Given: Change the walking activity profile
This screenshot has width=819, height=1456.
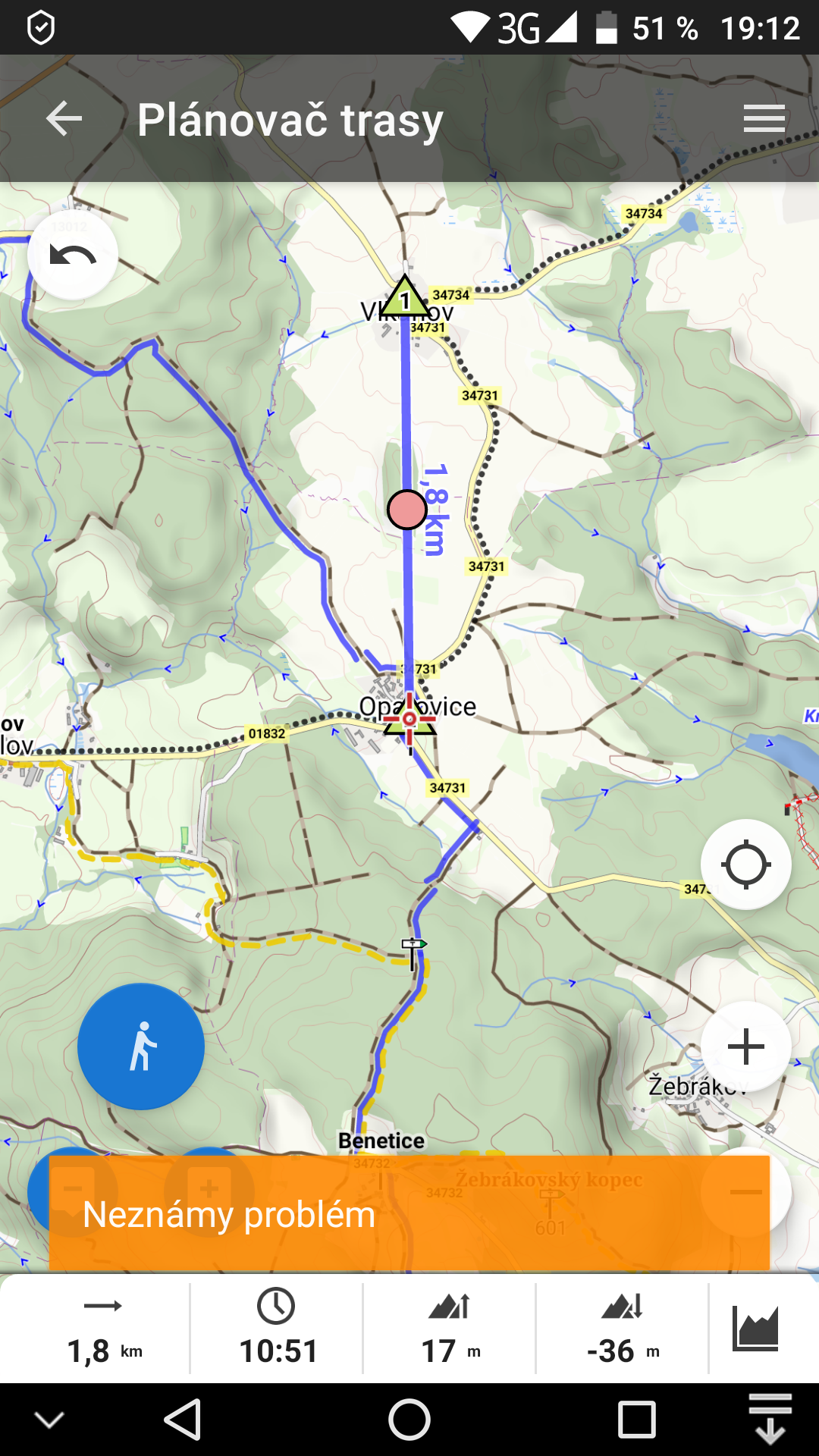Looking at the screenshot, I should (x=141, y=1046).
